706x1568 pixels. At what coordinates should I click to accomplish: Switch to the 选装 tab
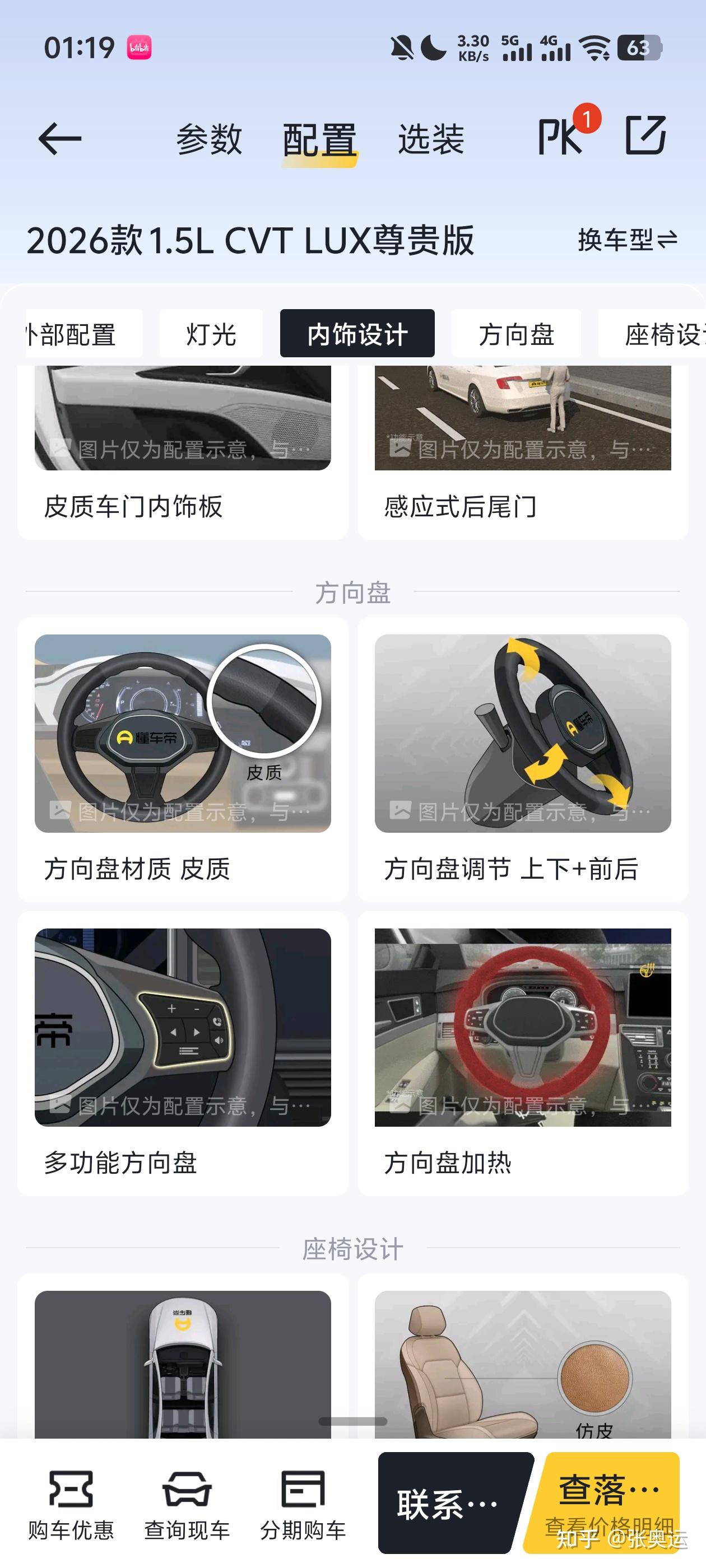[x=431, y=139]
